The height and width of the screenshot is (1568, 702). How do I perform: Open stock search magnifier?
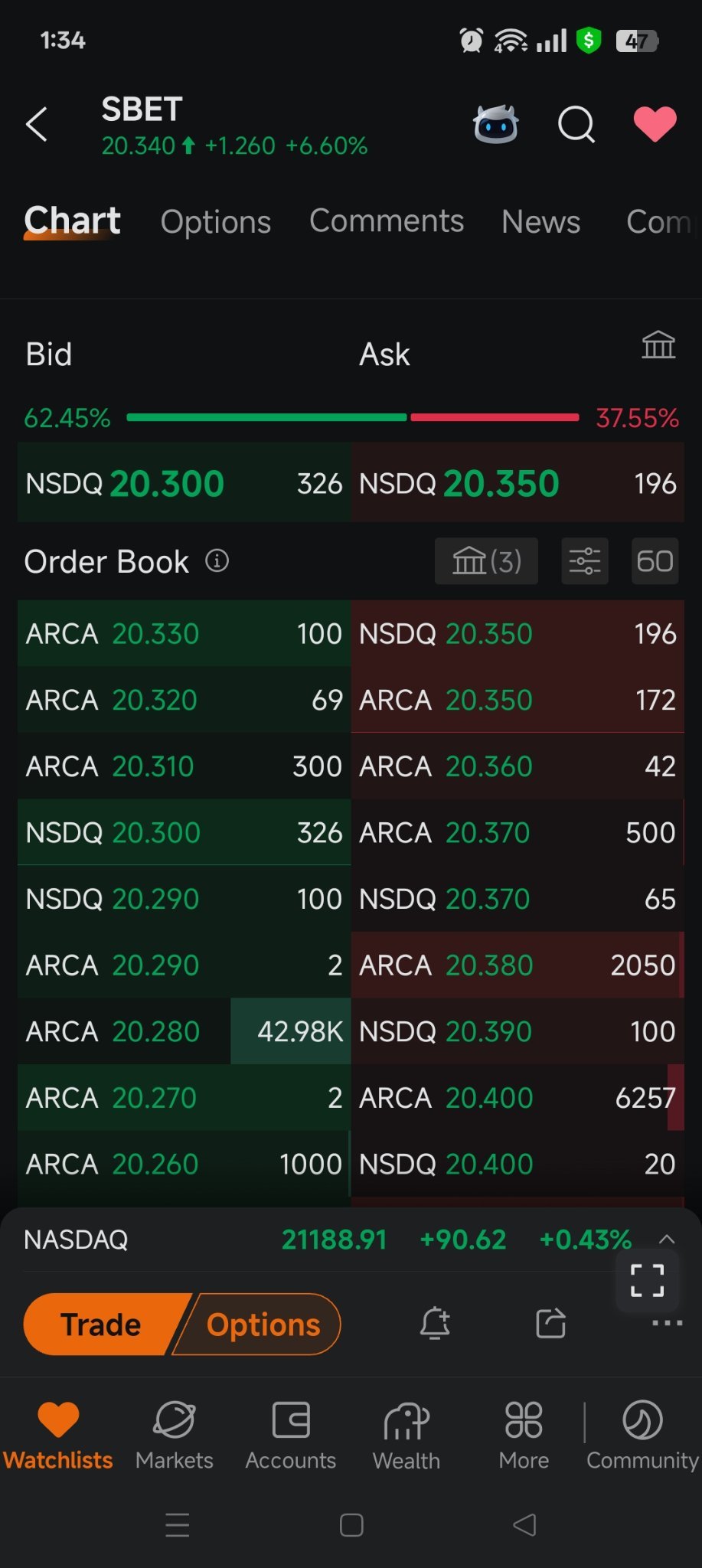[x=576, y=124]
